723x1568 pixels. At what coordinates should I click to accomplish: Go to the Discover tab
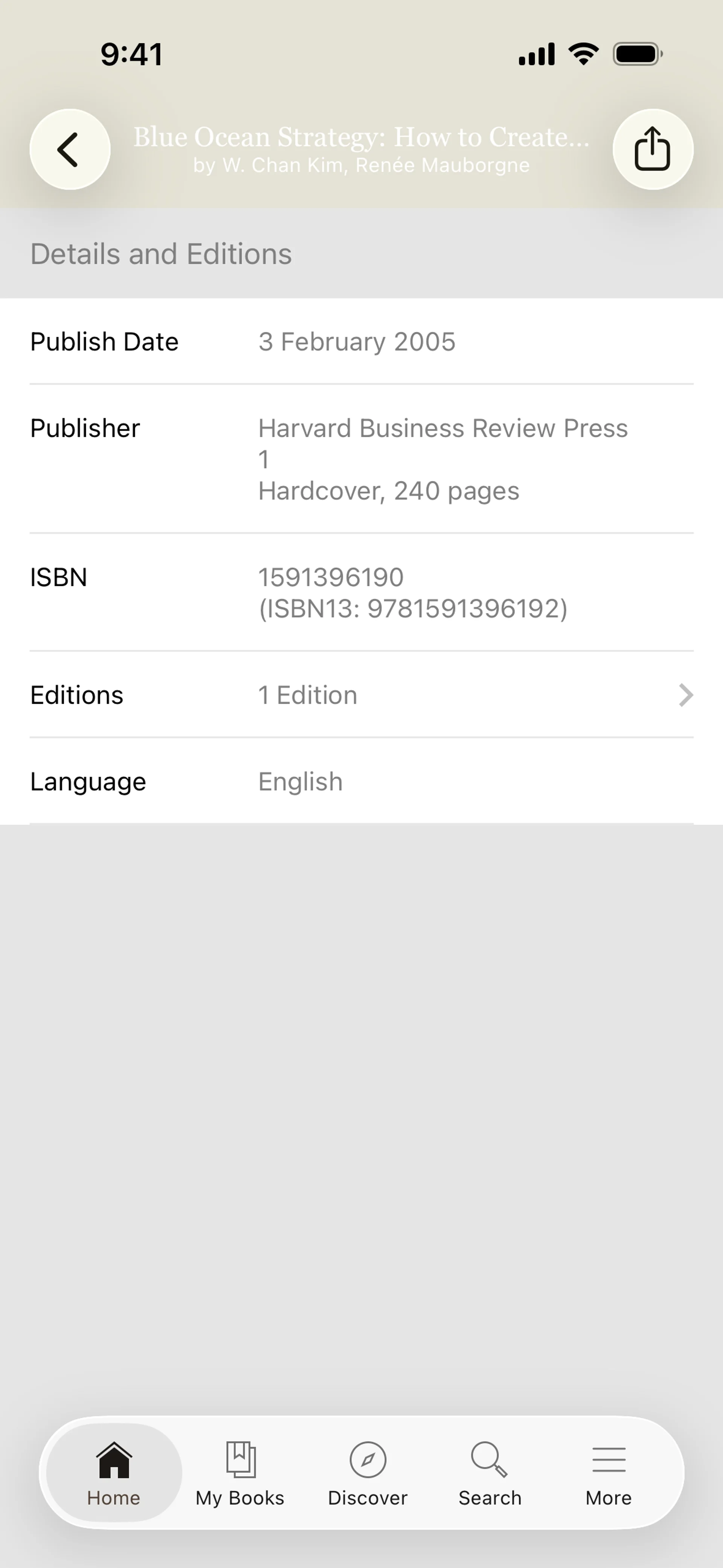click(x=368, y=1472)
